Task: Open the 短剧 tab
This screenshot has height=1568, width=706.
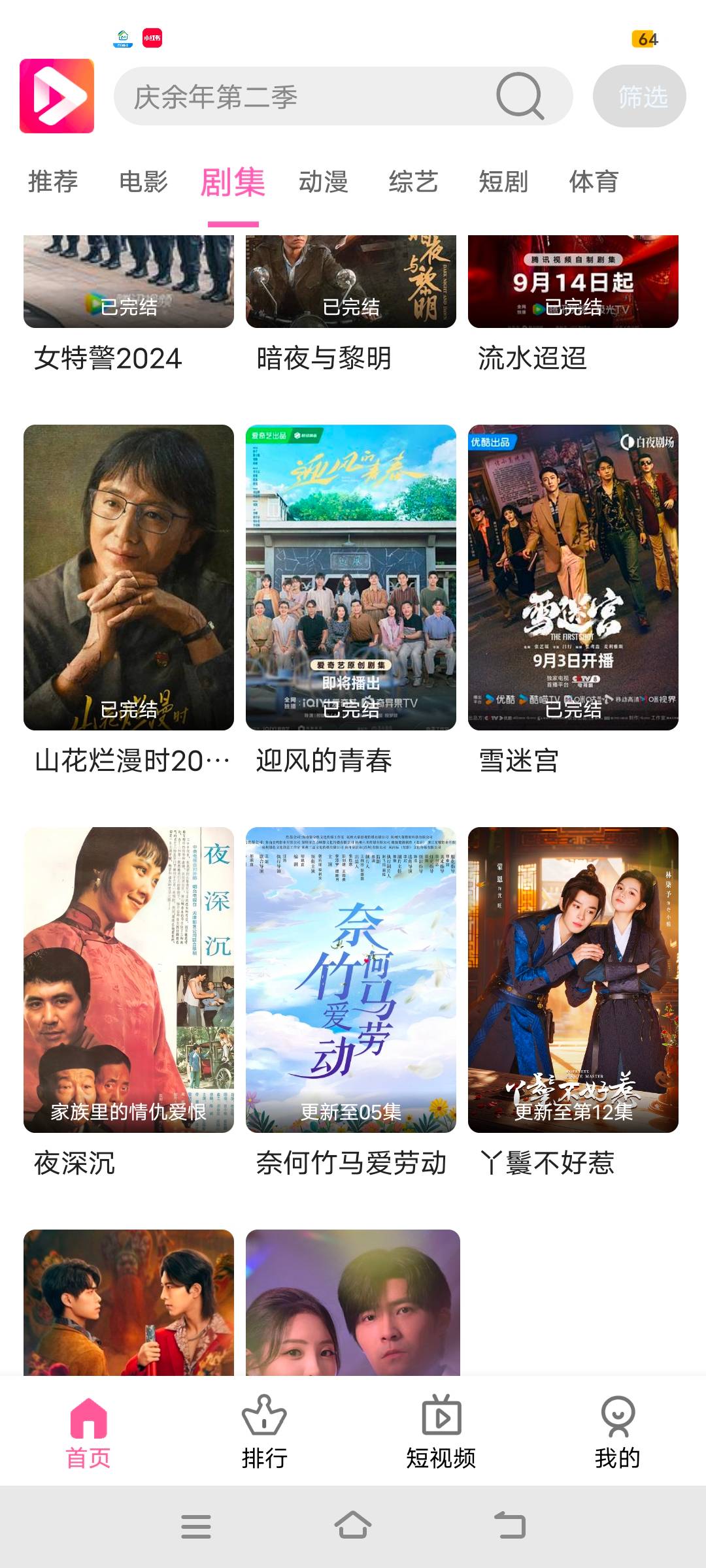Action: (x=503, y=182)
